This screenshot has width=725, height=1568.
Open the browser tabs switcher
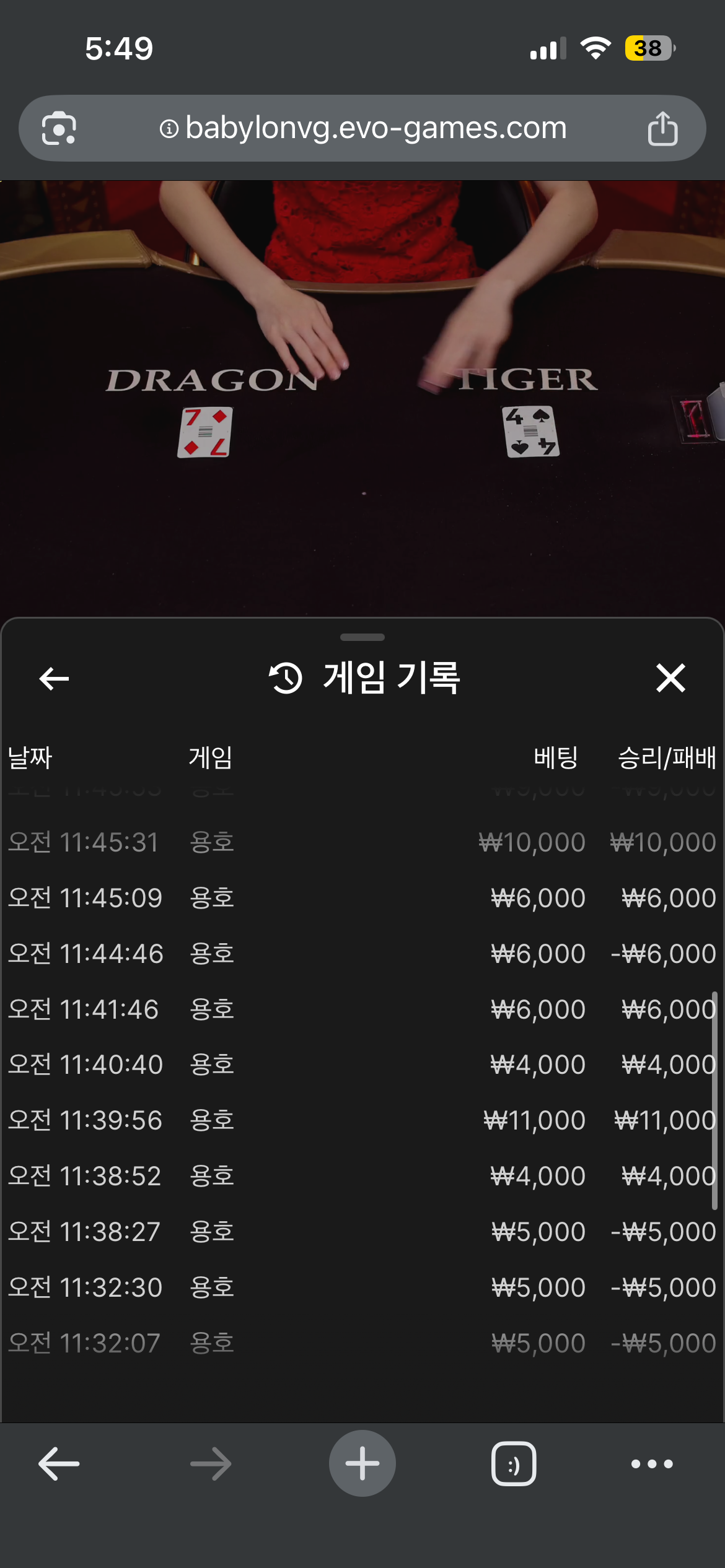click(514, 1463)
